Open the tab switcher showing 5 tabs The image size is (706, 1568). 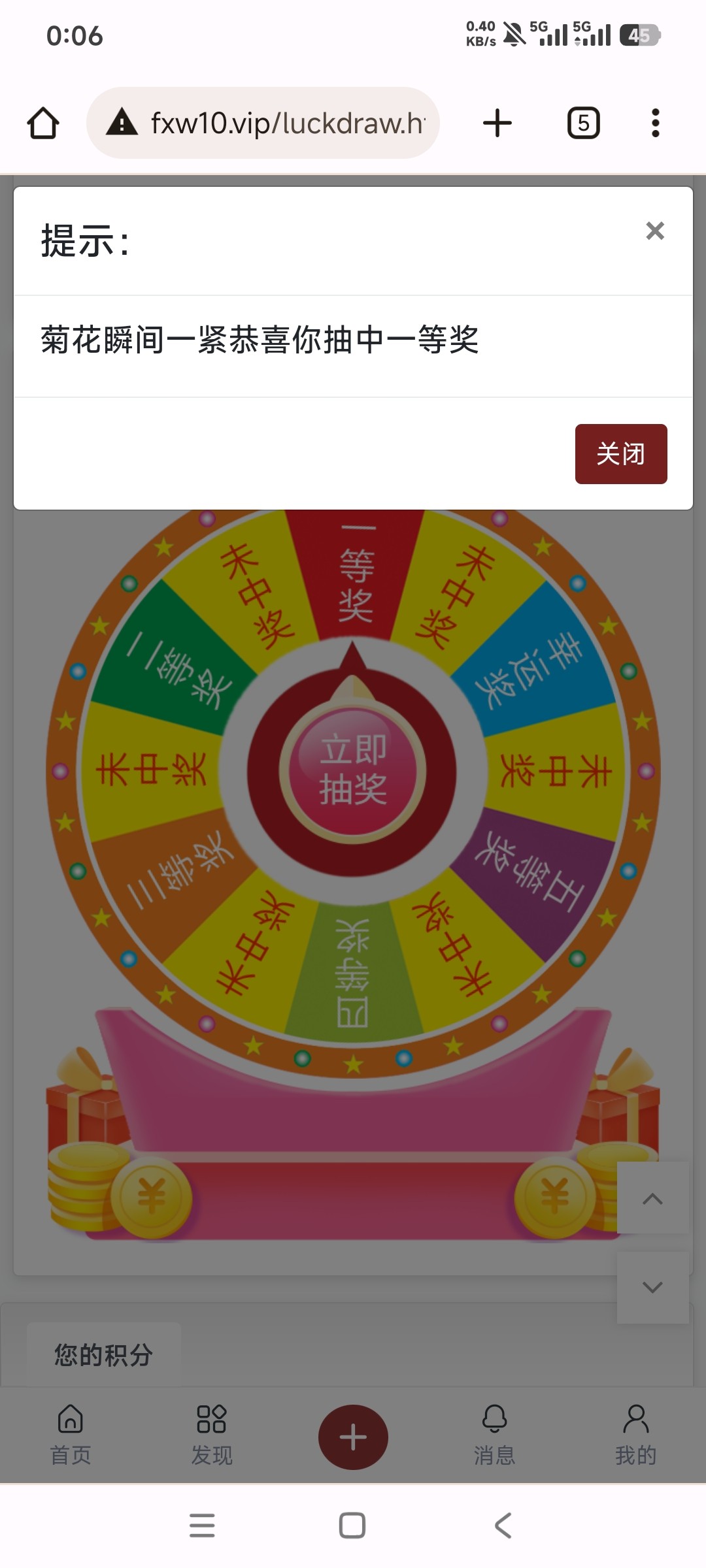pos(582,122)
